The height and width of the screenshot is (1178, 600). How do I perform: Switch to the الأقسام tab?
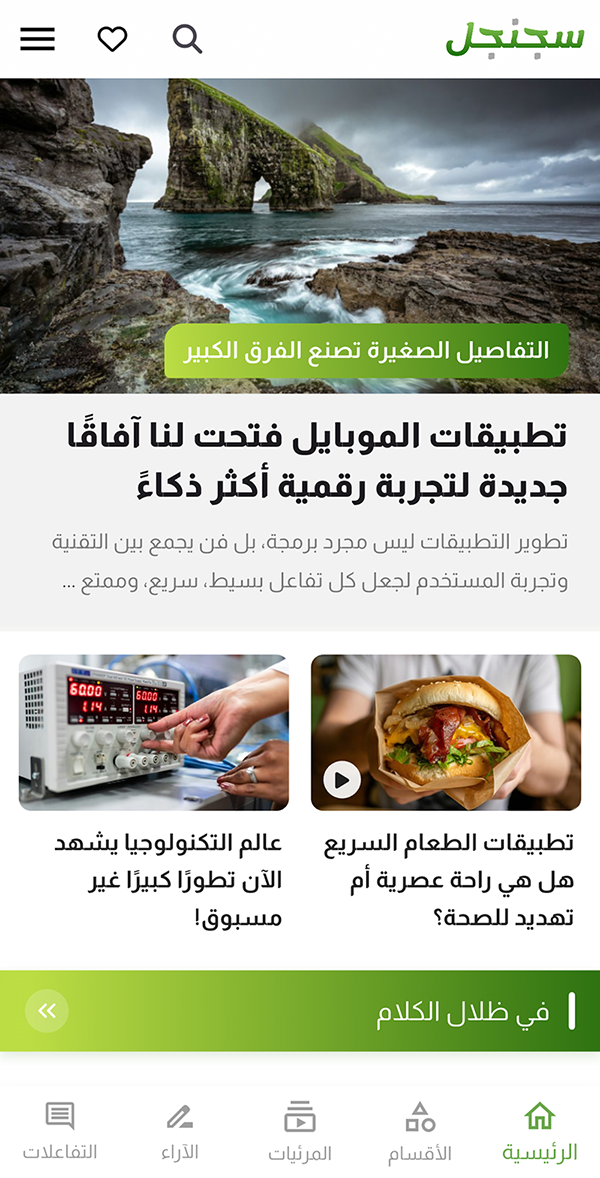(x=420, y=1131)
